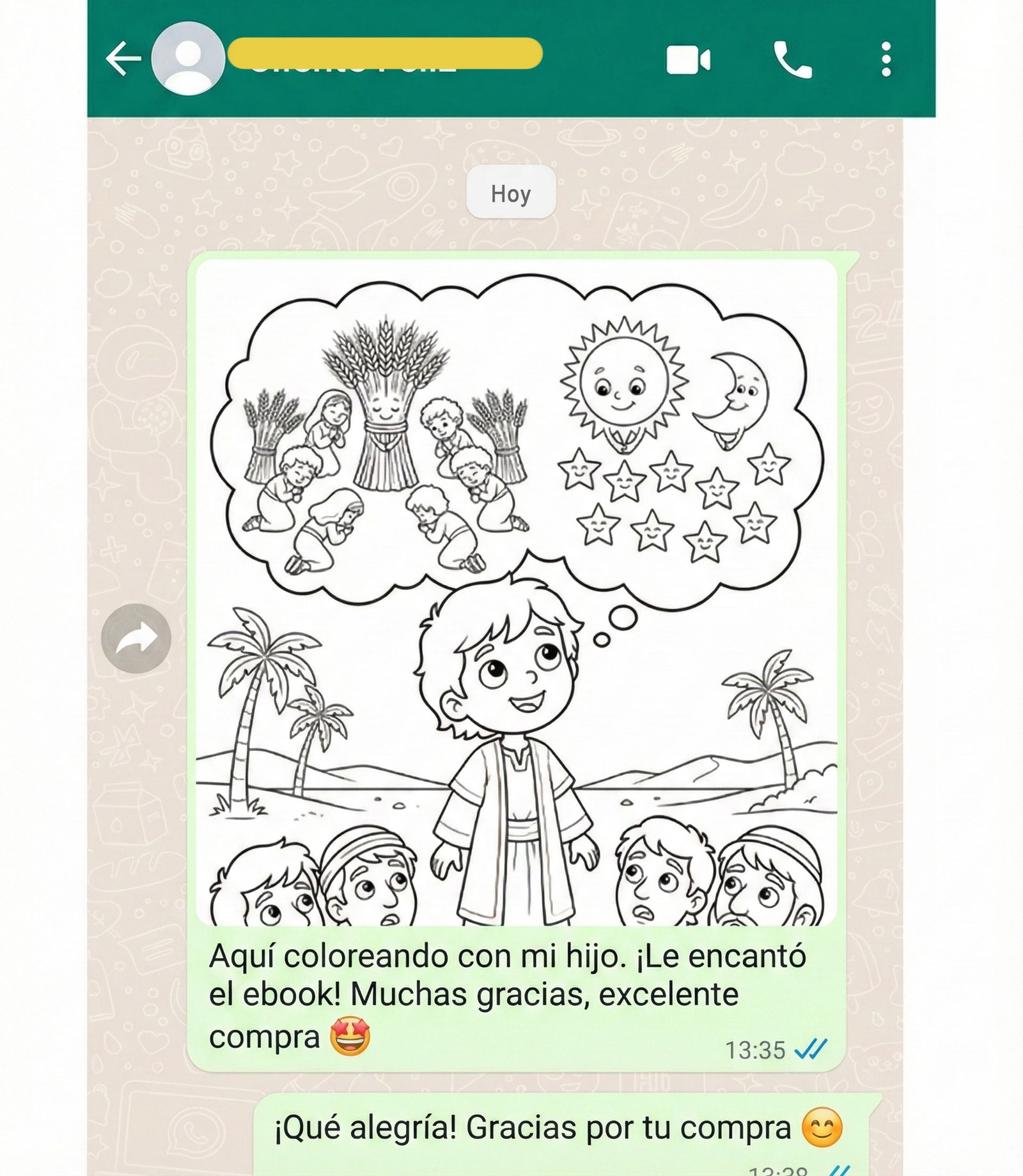Screen dimensions: 1023x1176
Task: Start a voice call
Action: pyautogui.click(x=793, y=60)
